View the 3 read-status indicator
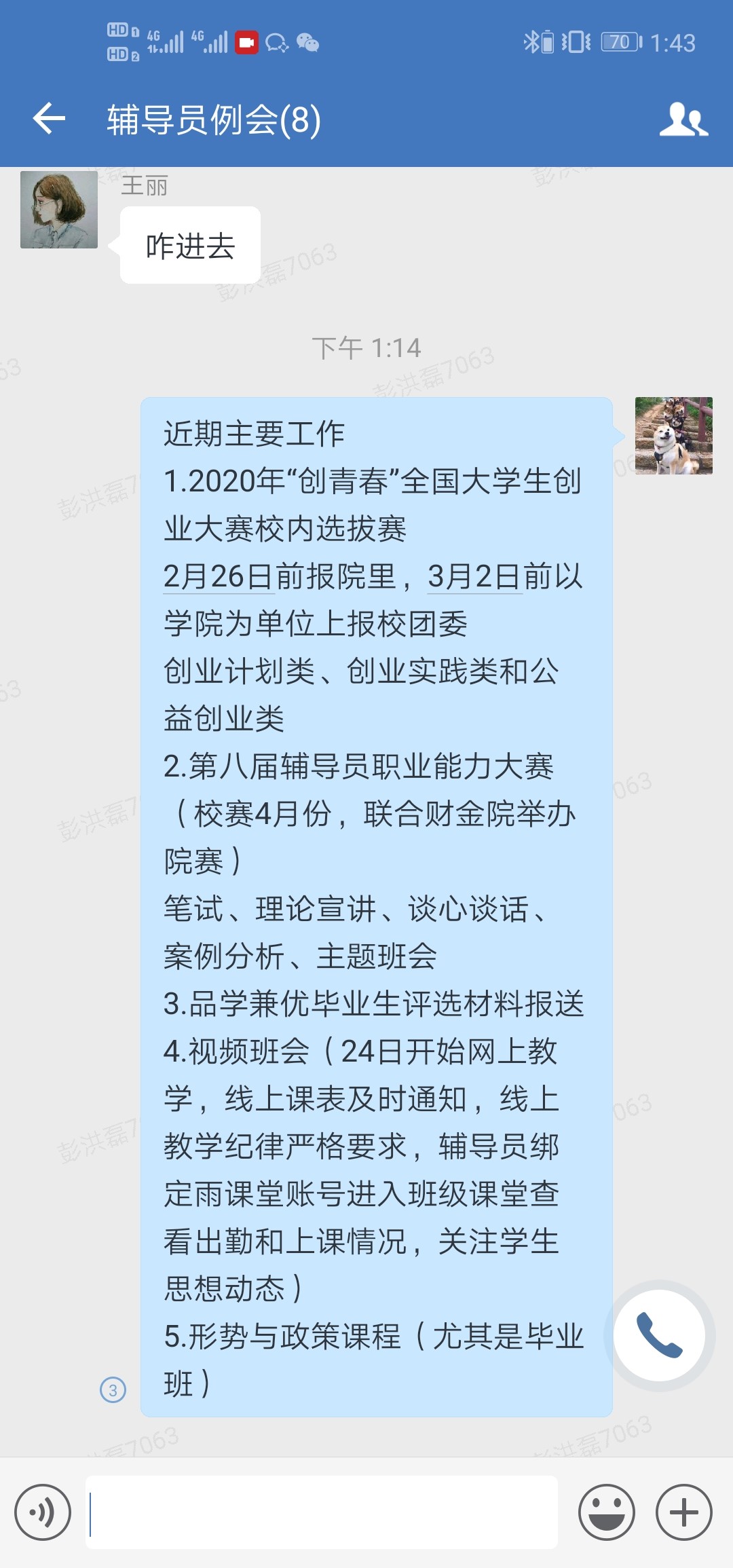733x1568 pixels. pyautogui.click(x=113, y=1390)
